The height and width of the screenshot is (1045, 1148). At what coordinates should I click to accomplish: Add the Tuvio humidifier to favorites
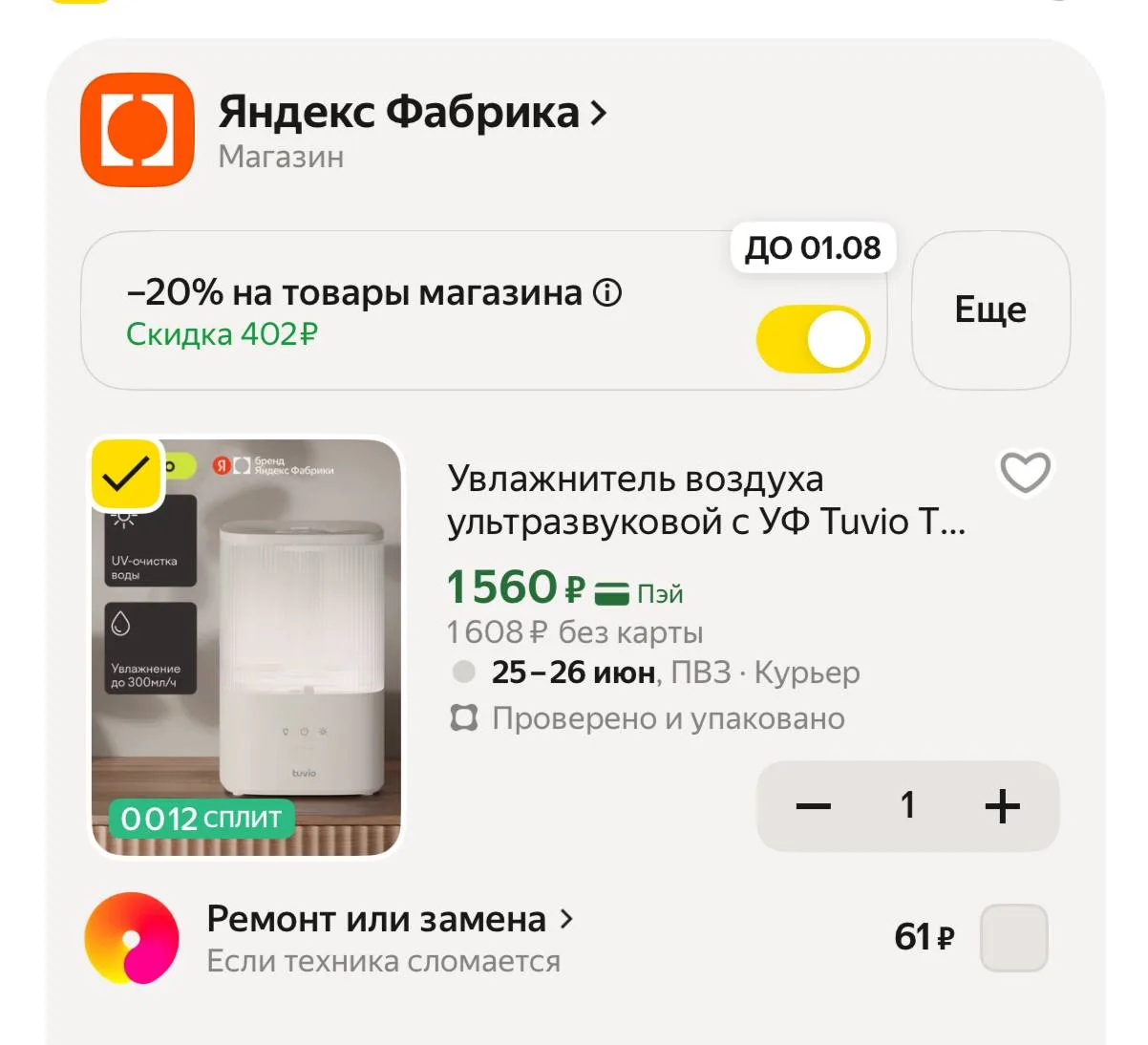click(x=1025, y=472)
